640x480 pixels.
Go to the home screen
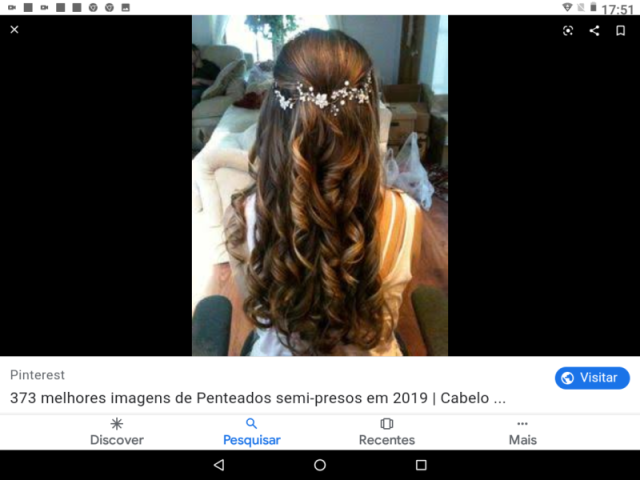320,465
